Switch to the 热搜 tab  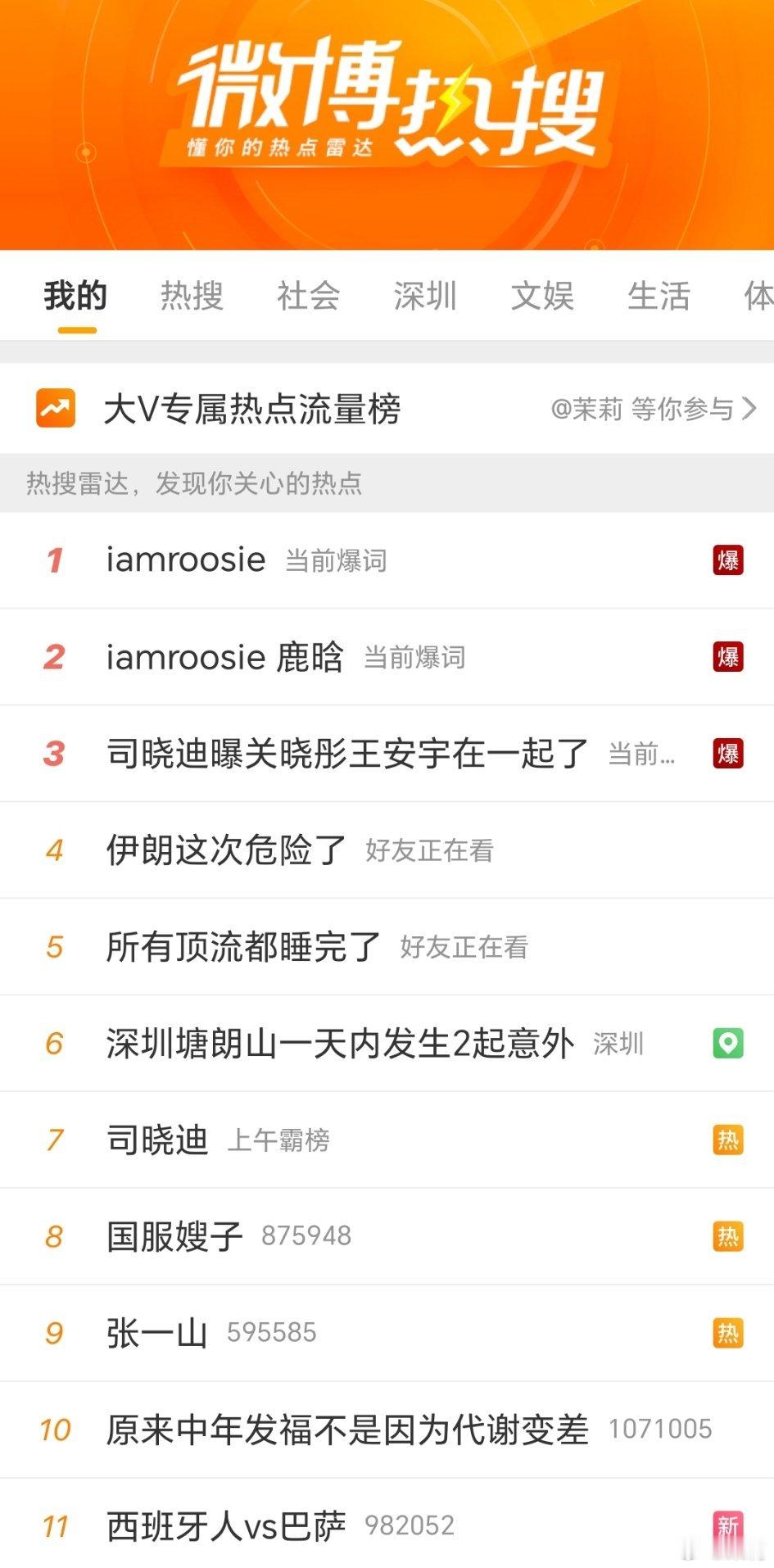point(192,297)
